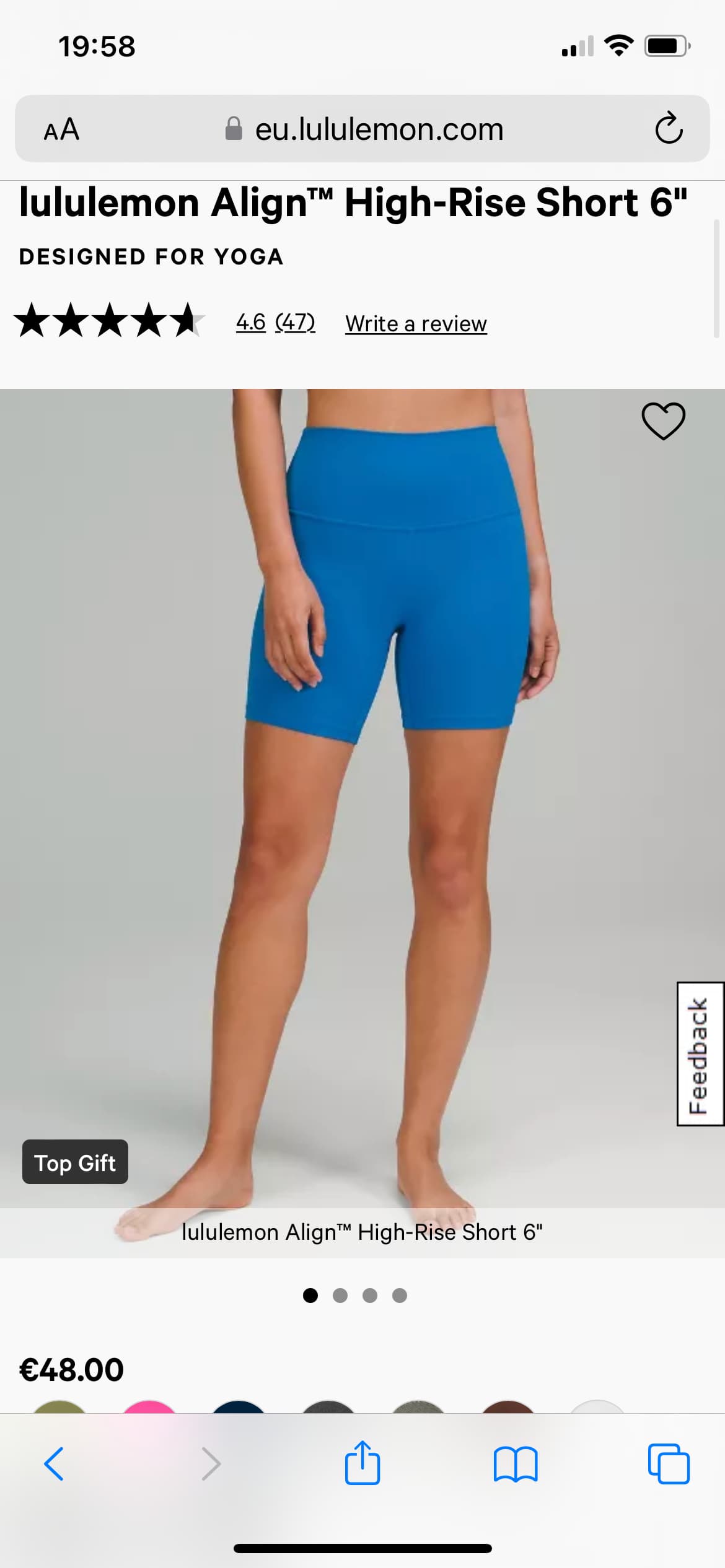Show all open browser tabs

[x=669, y=1464]
